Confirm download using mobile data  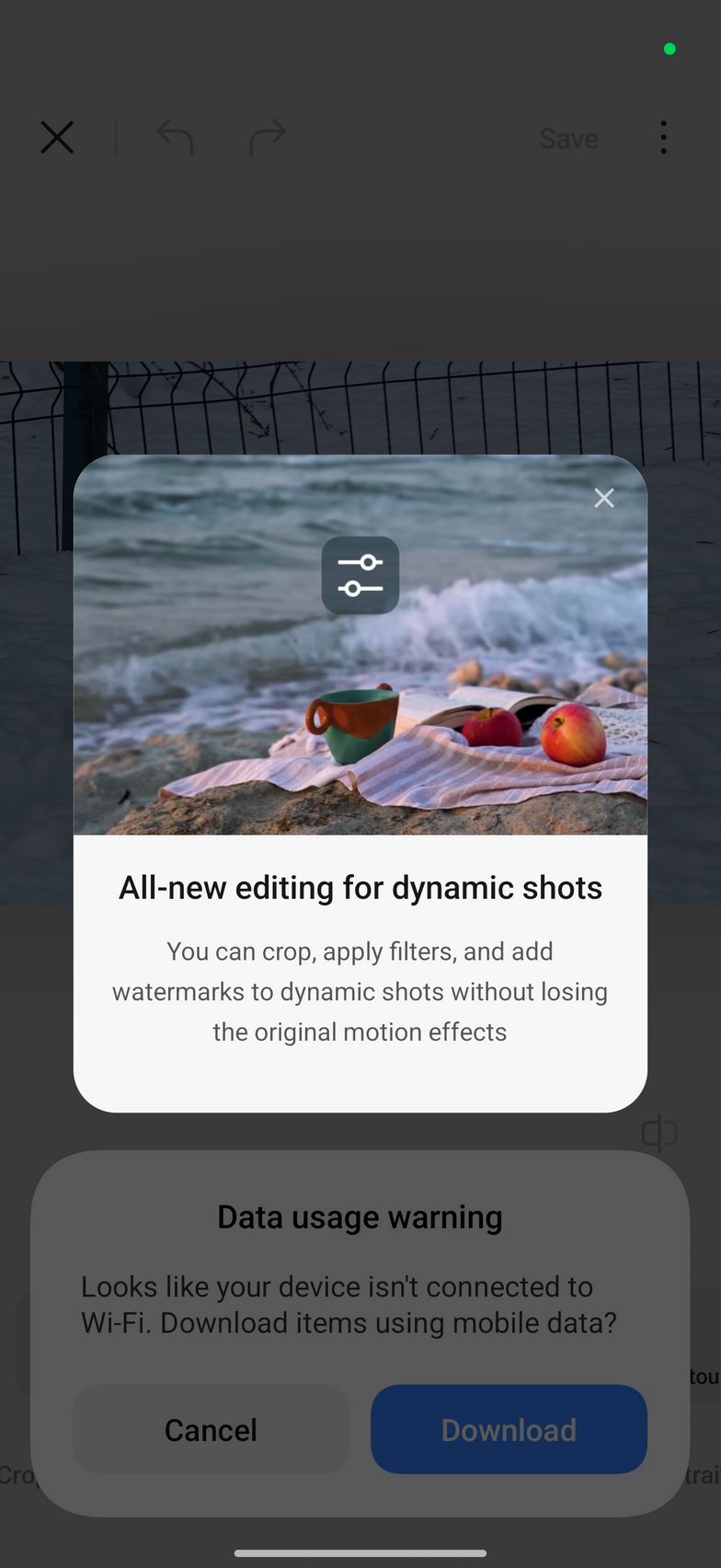coord(509,1429)
